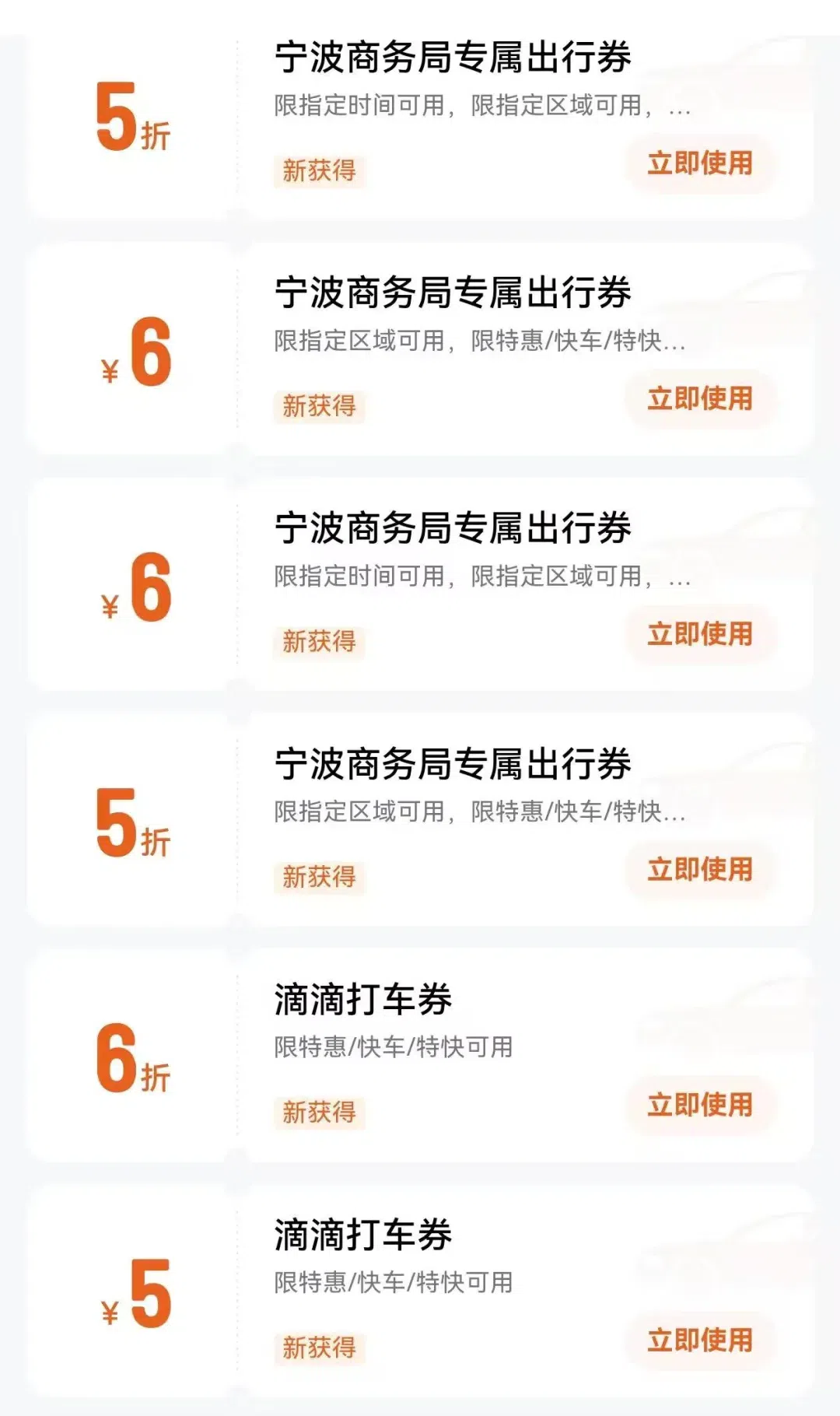Use the 5折 coupon limited to 特惠/快车

(x=700, y=870)
